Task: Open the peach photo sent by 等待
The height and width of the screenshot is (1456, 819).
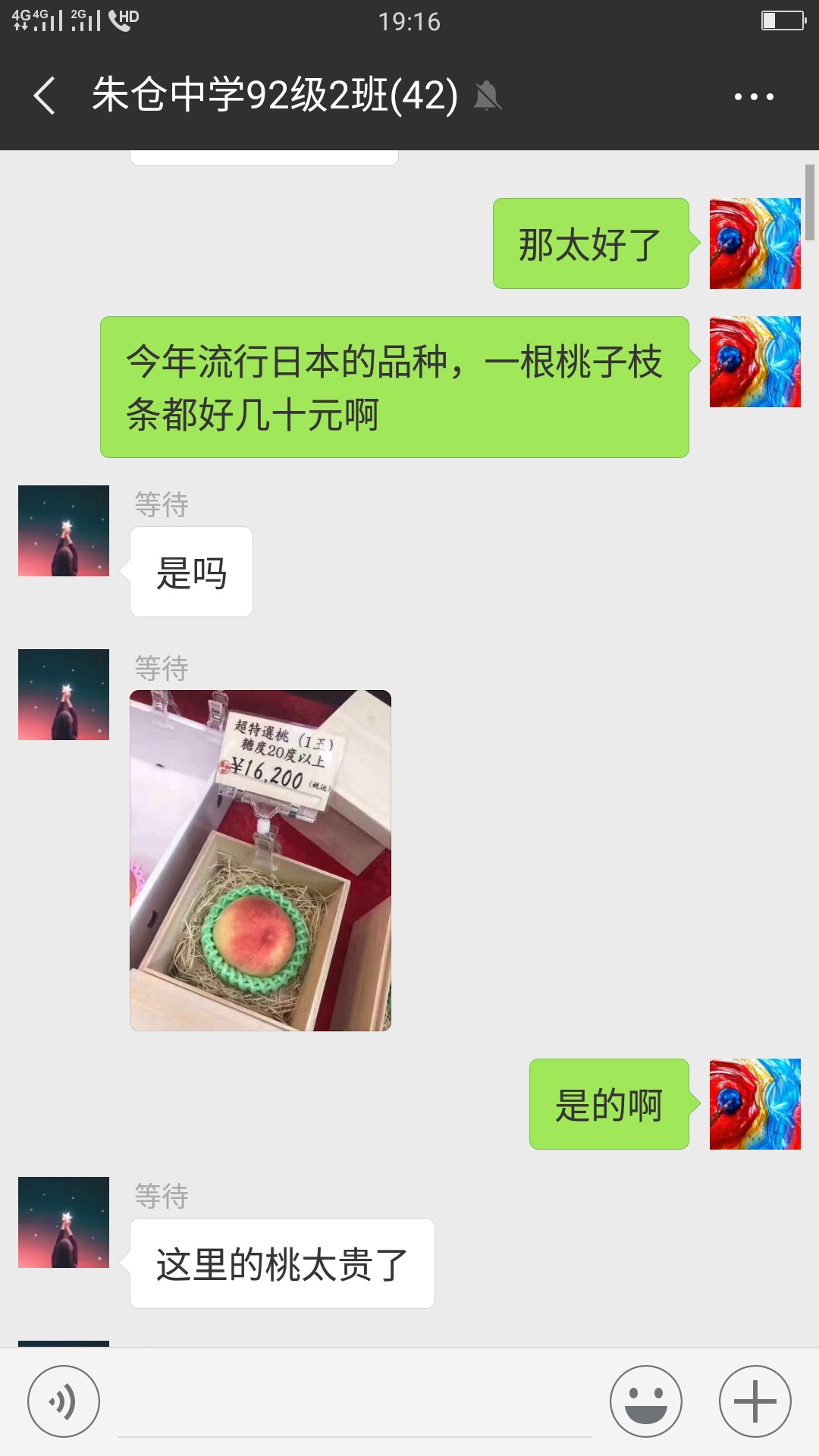Action: click(260, 860)
